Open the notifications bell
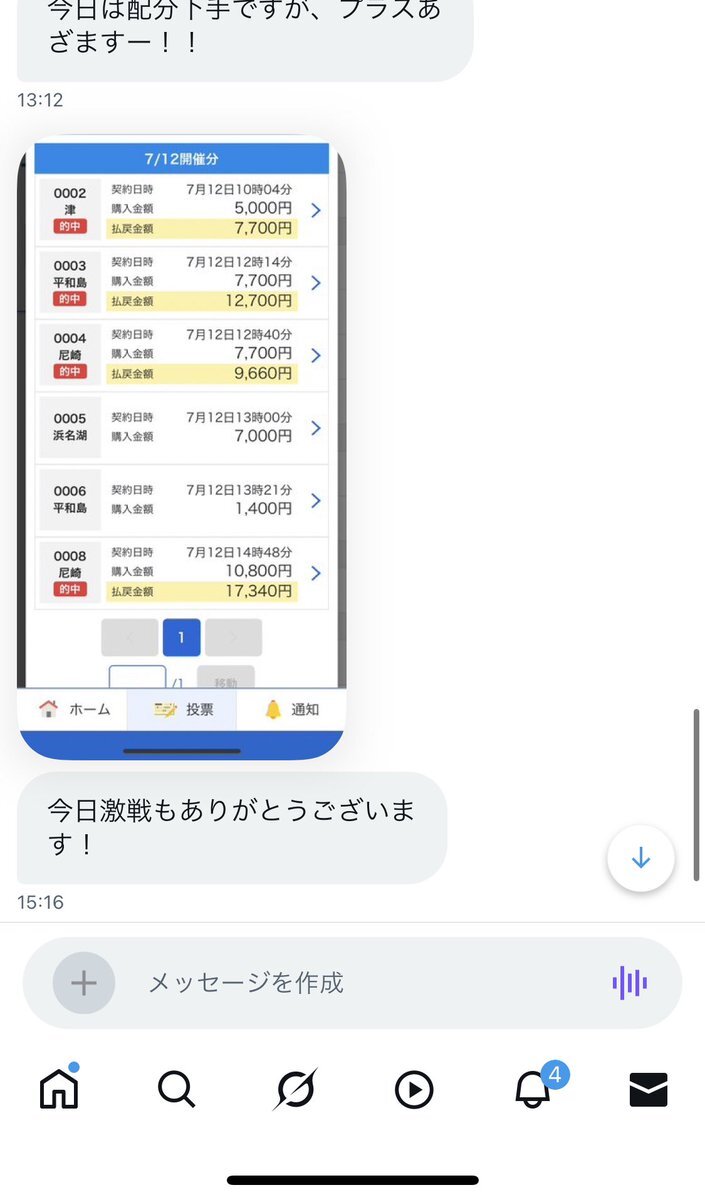Viewport: 705px width, 1200px height. coord(534,1088)
